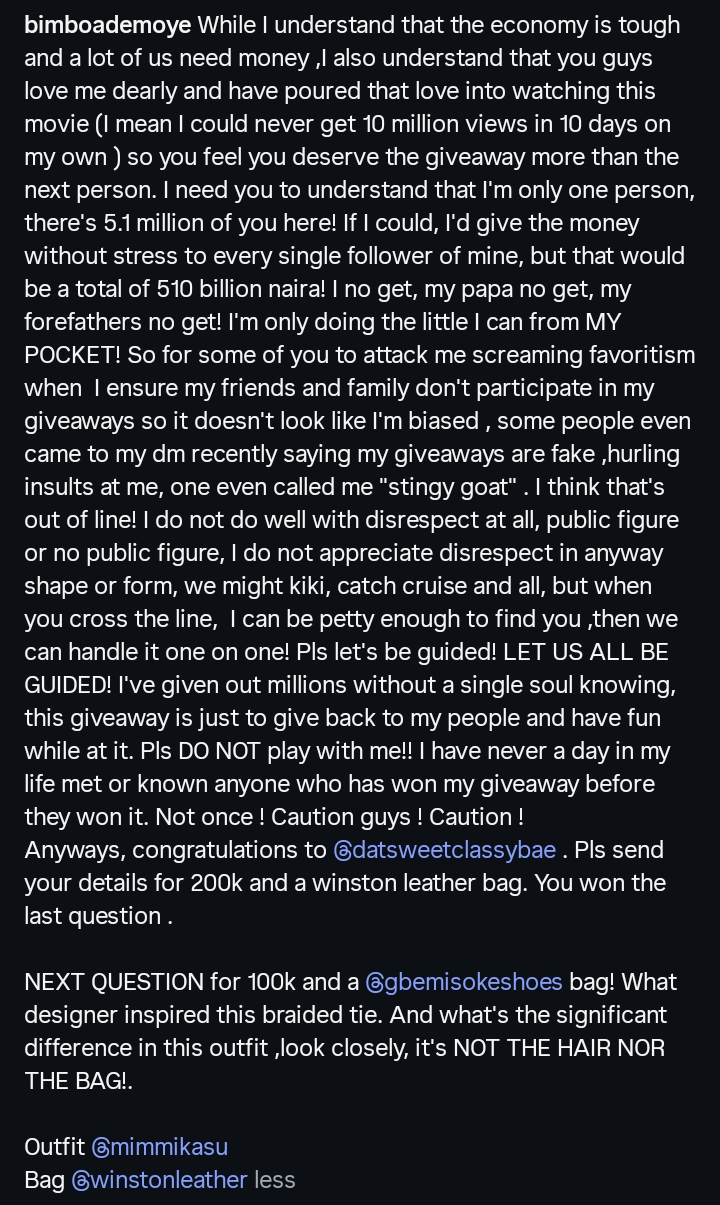Open the @datsweetclassybae mention
720x1205 pixels.
point(444,850)
